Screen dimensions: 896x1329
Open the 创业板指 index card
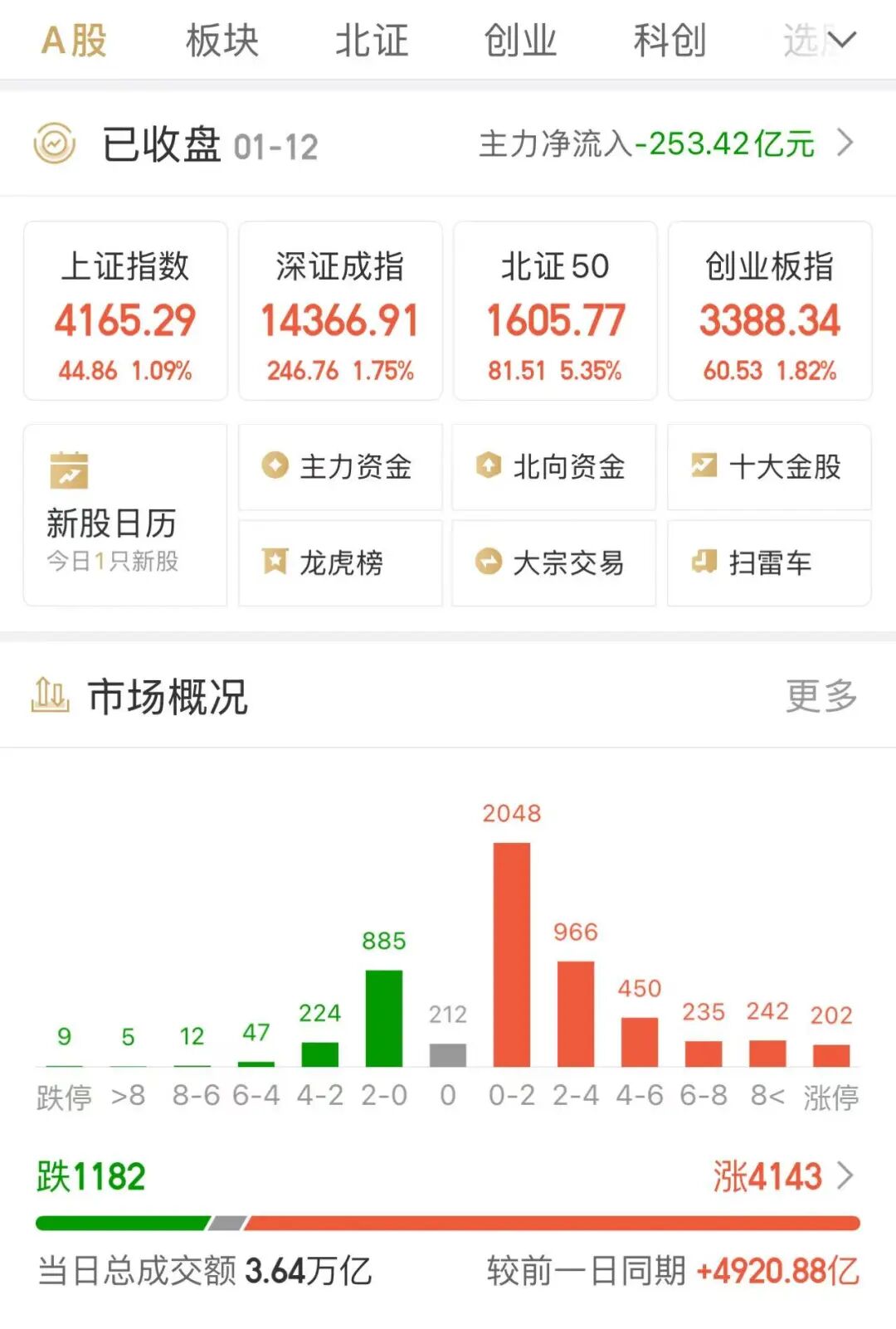coord(770,311)
